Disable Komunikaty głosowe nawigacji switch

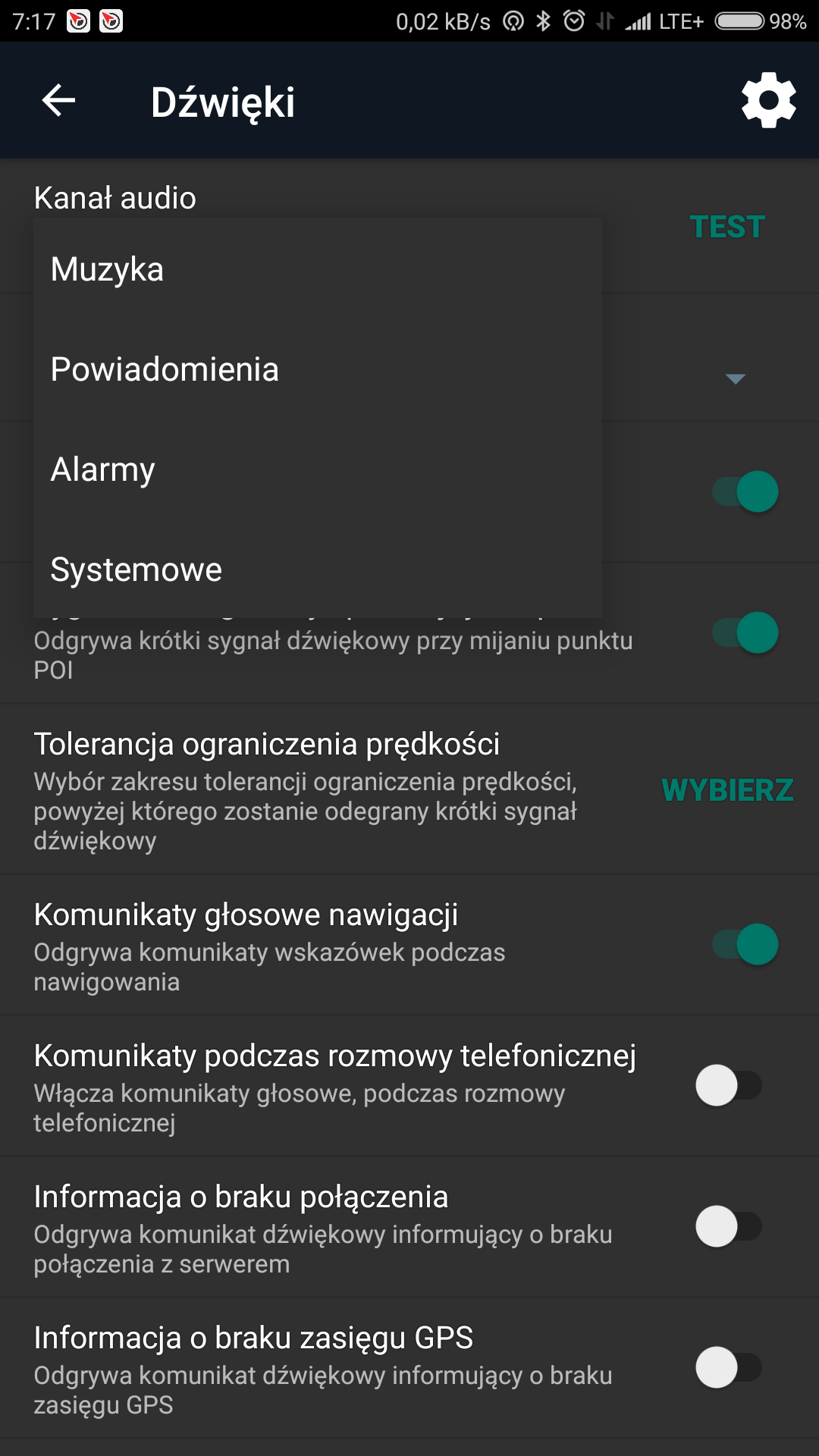click(x=745, y=945)
